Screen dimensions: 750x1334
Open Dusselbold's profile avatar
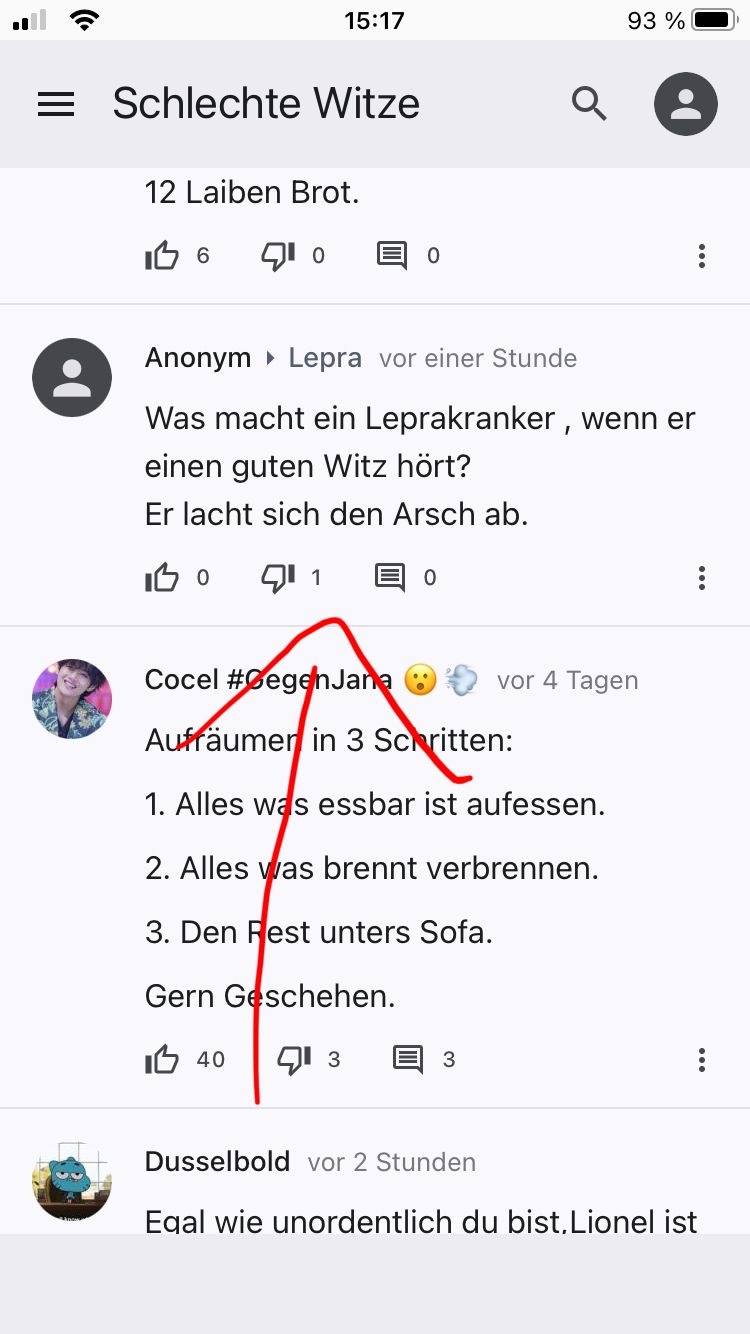tap(72, 1181)
